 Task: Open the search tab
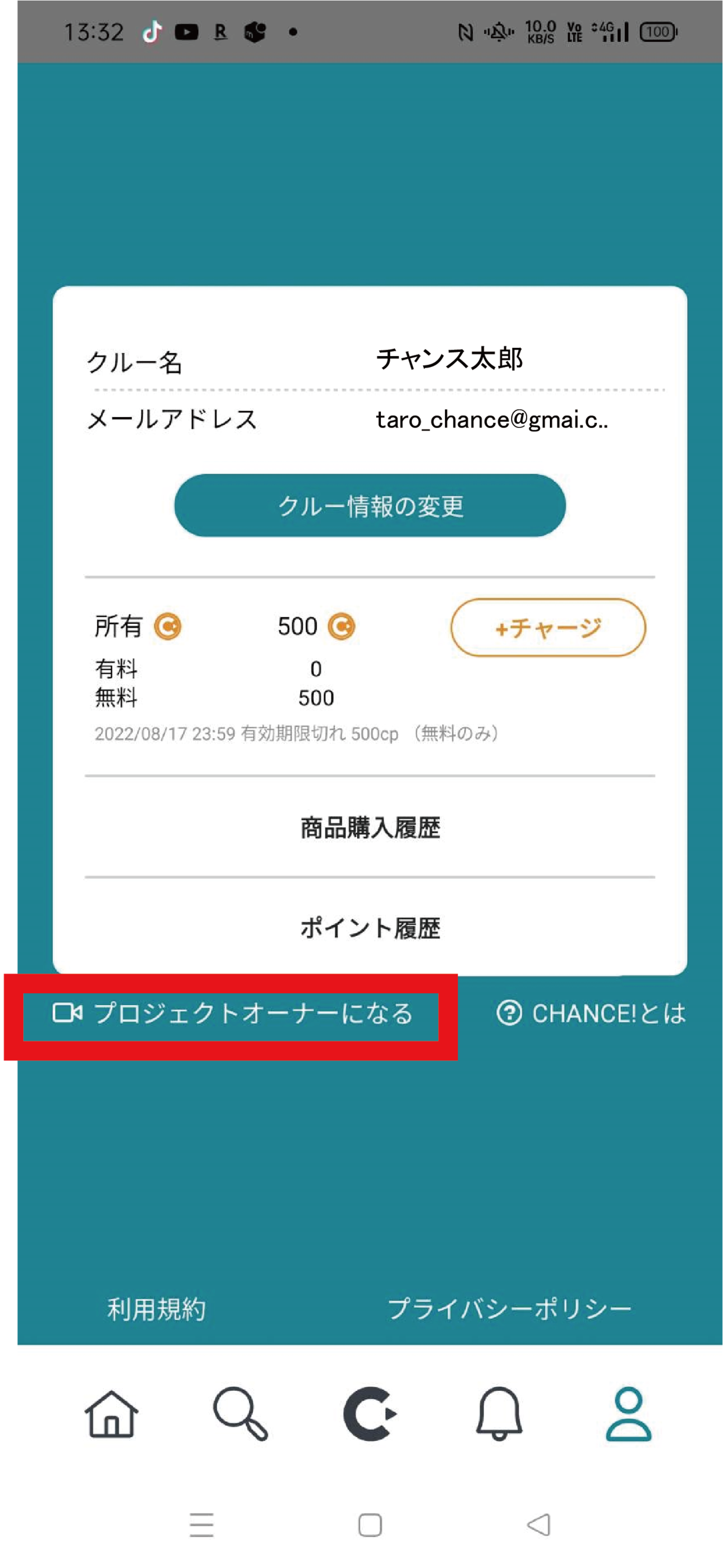point(240,1414)
